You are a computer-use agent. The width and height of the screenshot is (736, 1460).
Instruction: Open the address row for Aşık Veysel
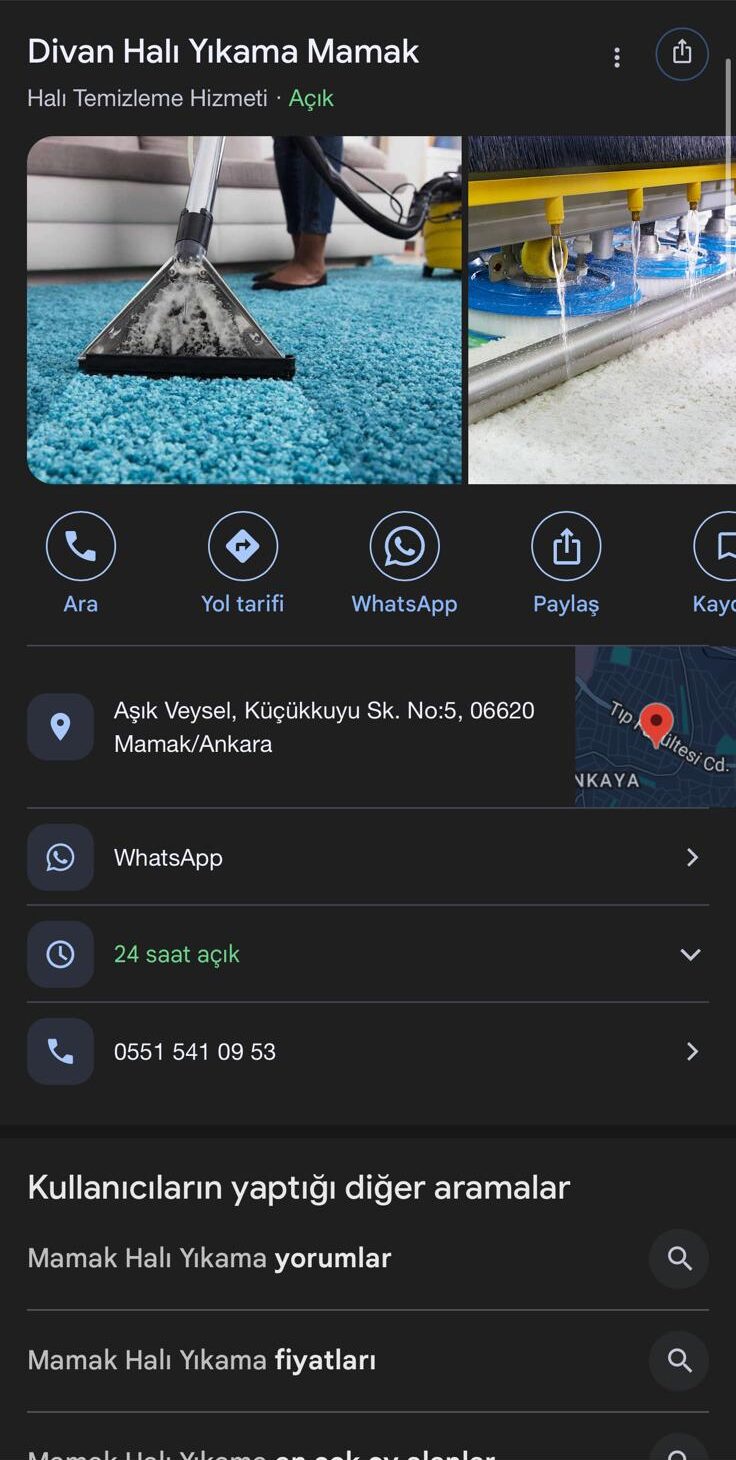click(x=300, y=727)
